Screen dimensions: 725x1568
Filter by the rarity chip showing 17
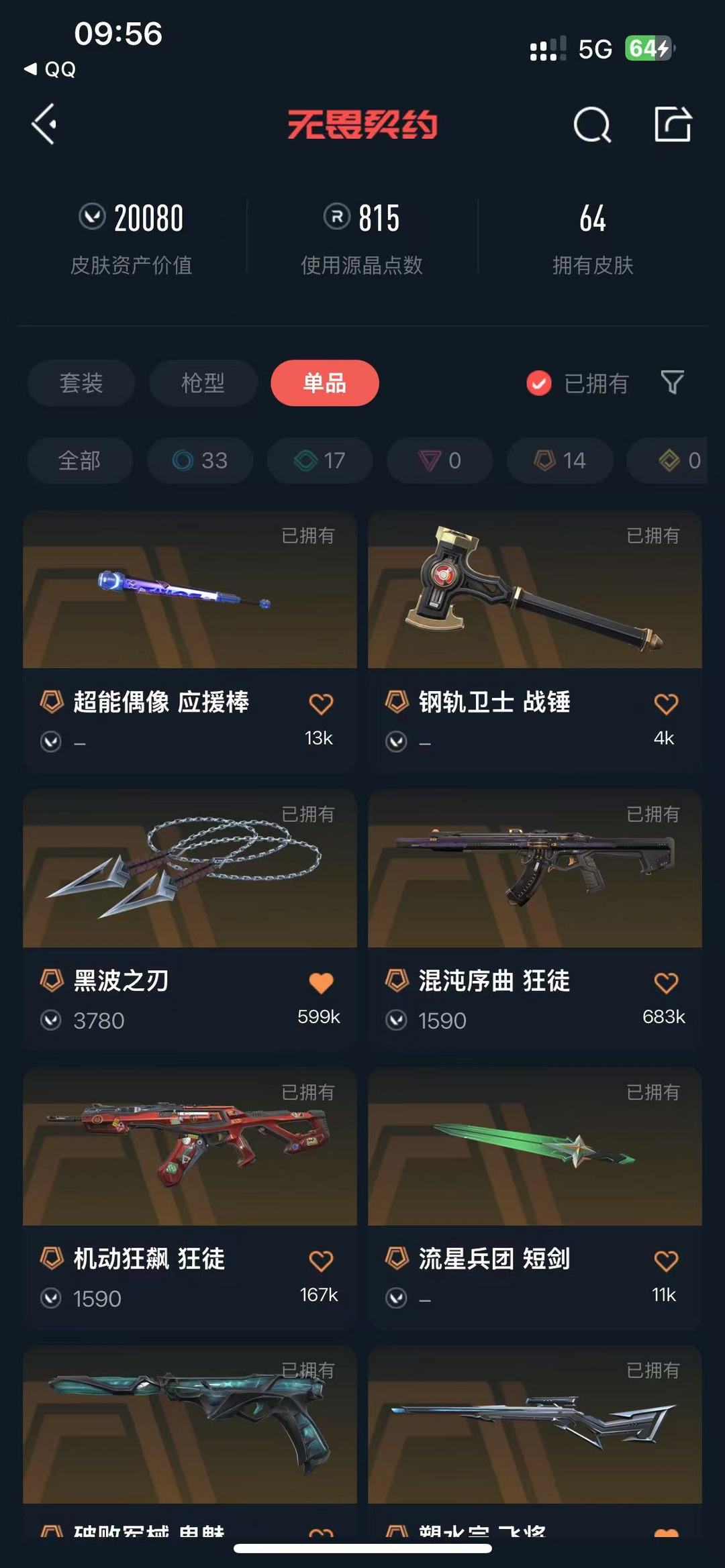coord(320,460)
